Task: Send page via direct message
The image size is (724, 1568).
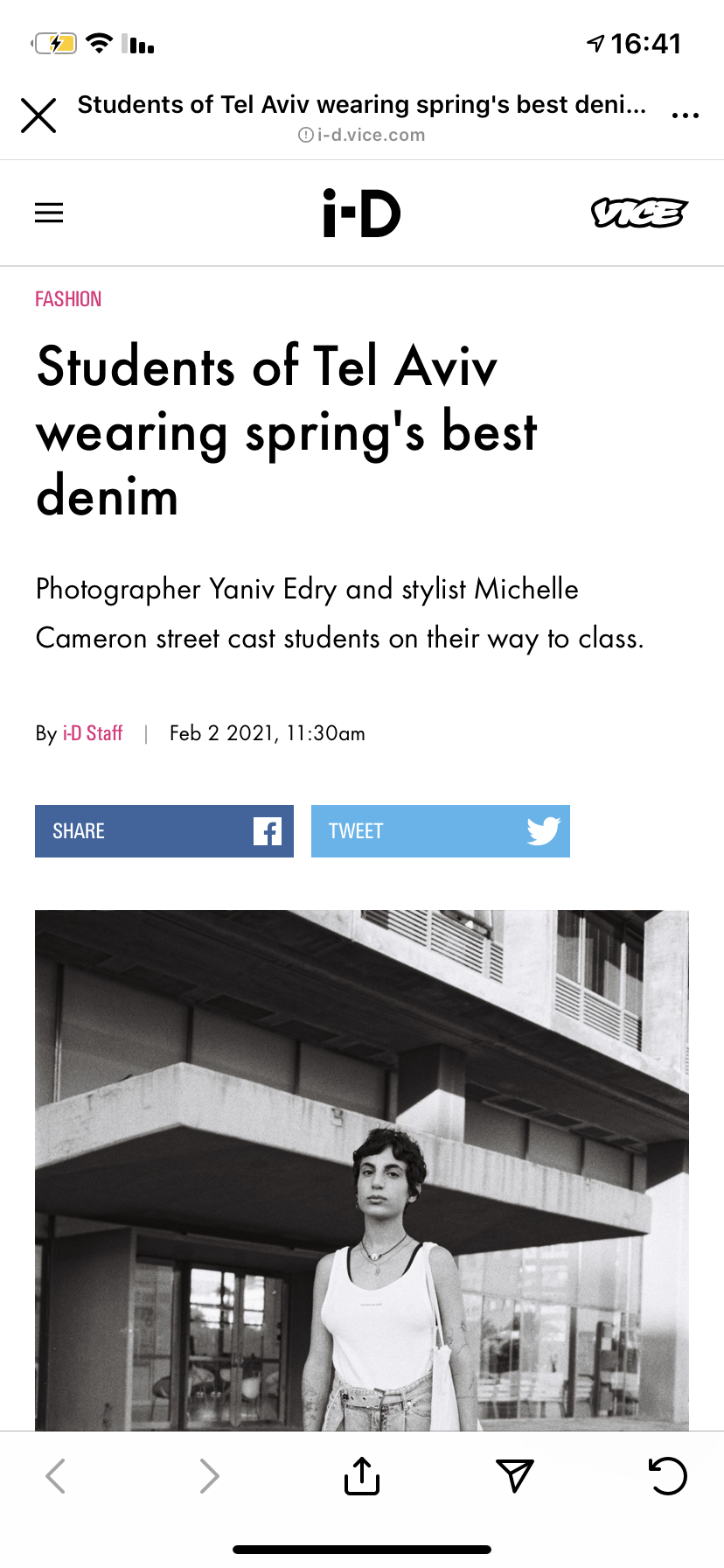Action: (514, 1476)
